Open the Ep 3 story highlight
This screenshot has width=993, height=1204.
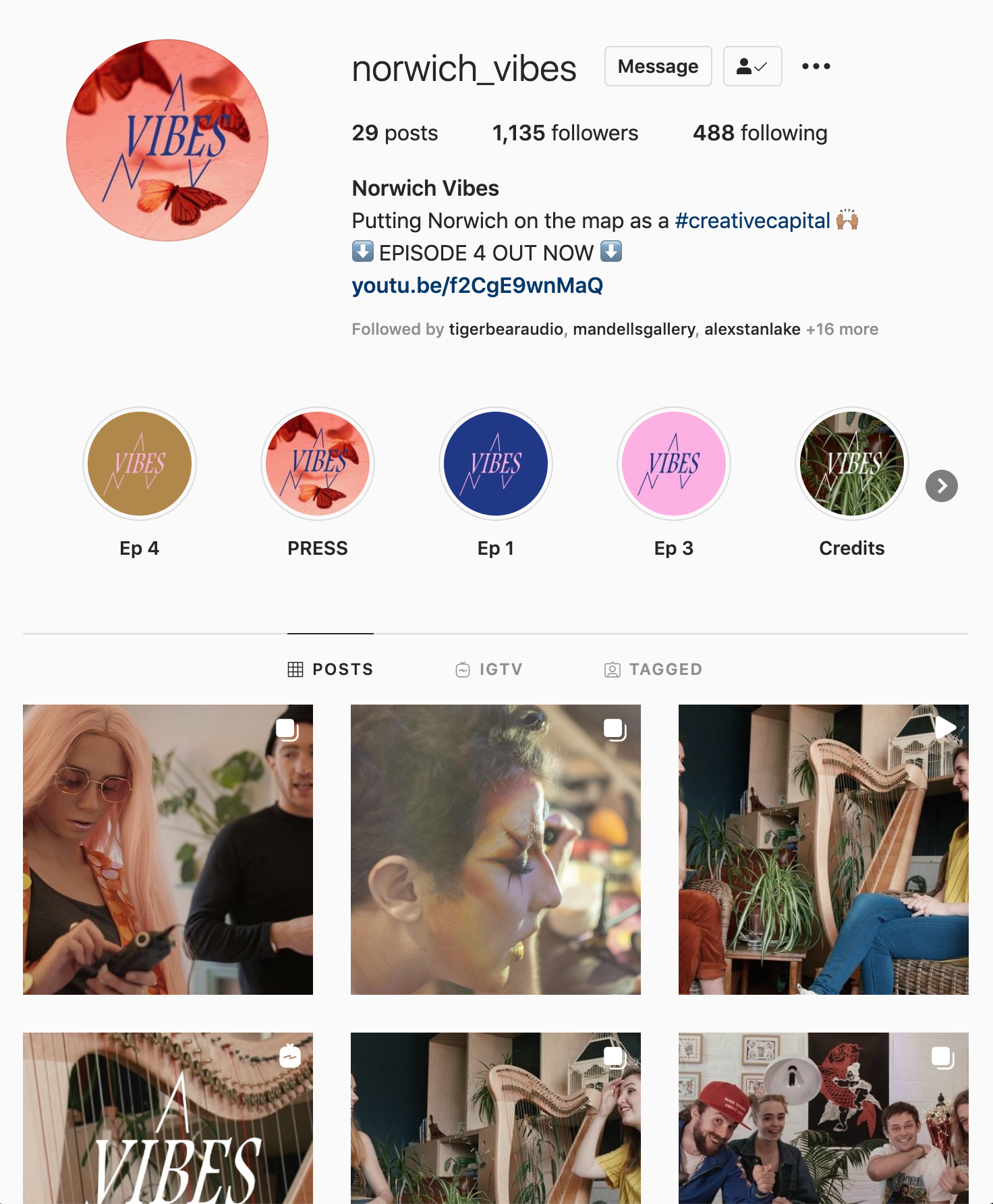point(674,464)
